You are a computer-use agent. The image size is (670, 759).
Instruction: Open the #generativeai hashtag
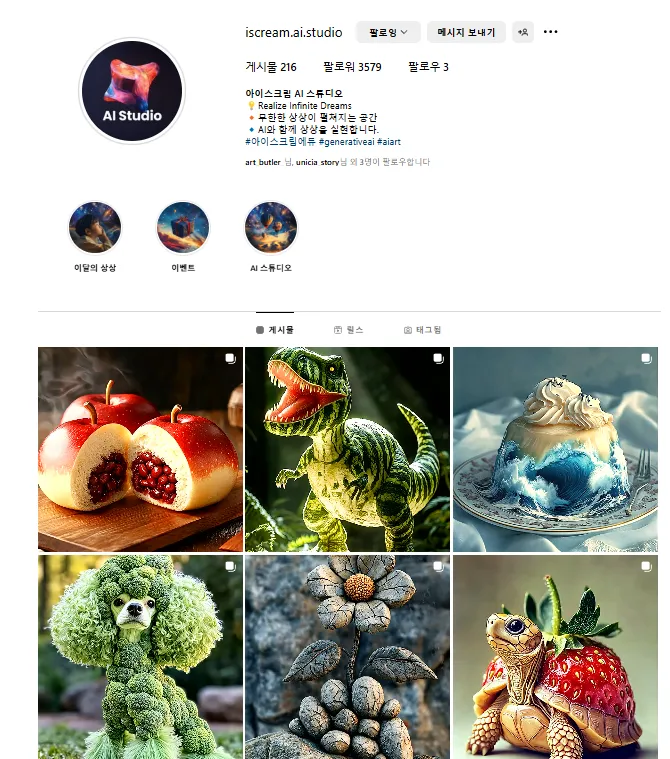pyautogui.click(x=346, y=142)
